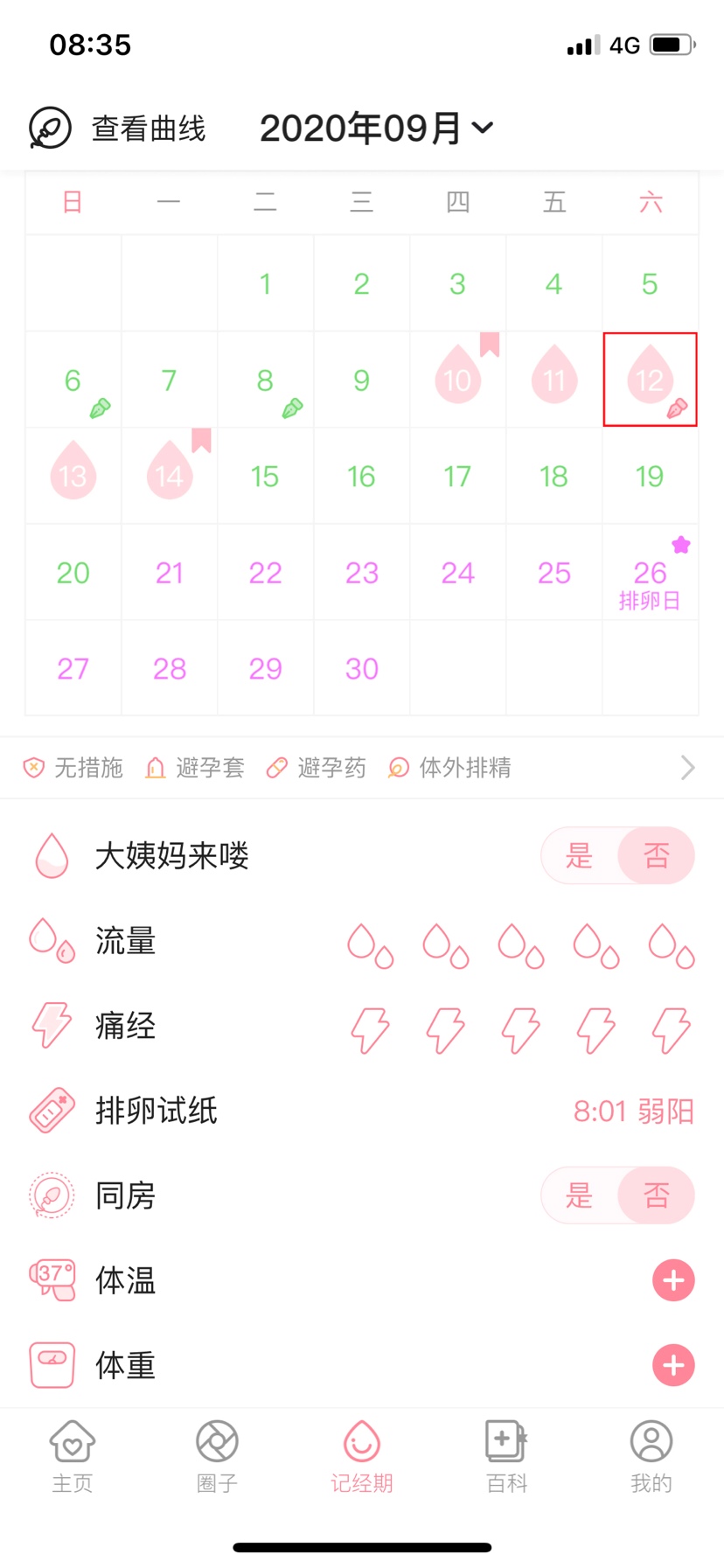Expand the contraception legend row arrow

688,768
